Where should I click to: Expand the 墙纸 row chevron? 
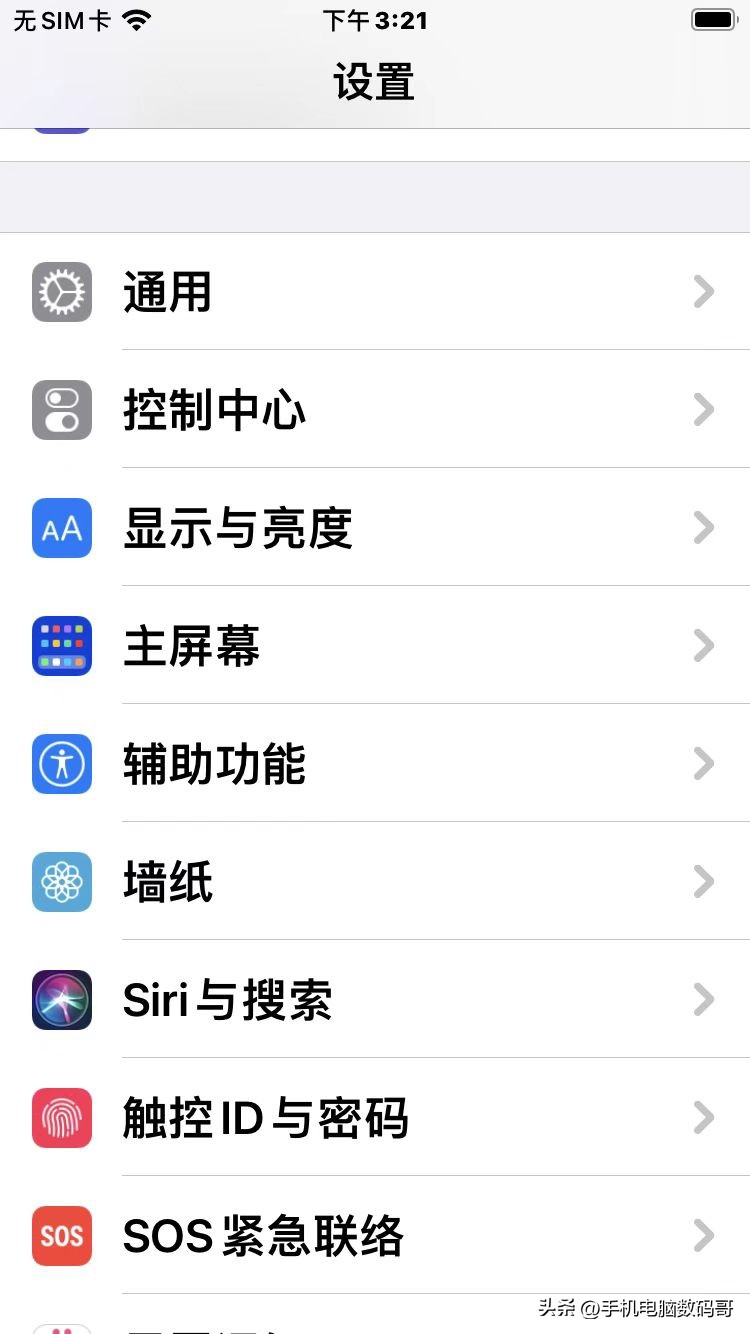click(704, 882)
